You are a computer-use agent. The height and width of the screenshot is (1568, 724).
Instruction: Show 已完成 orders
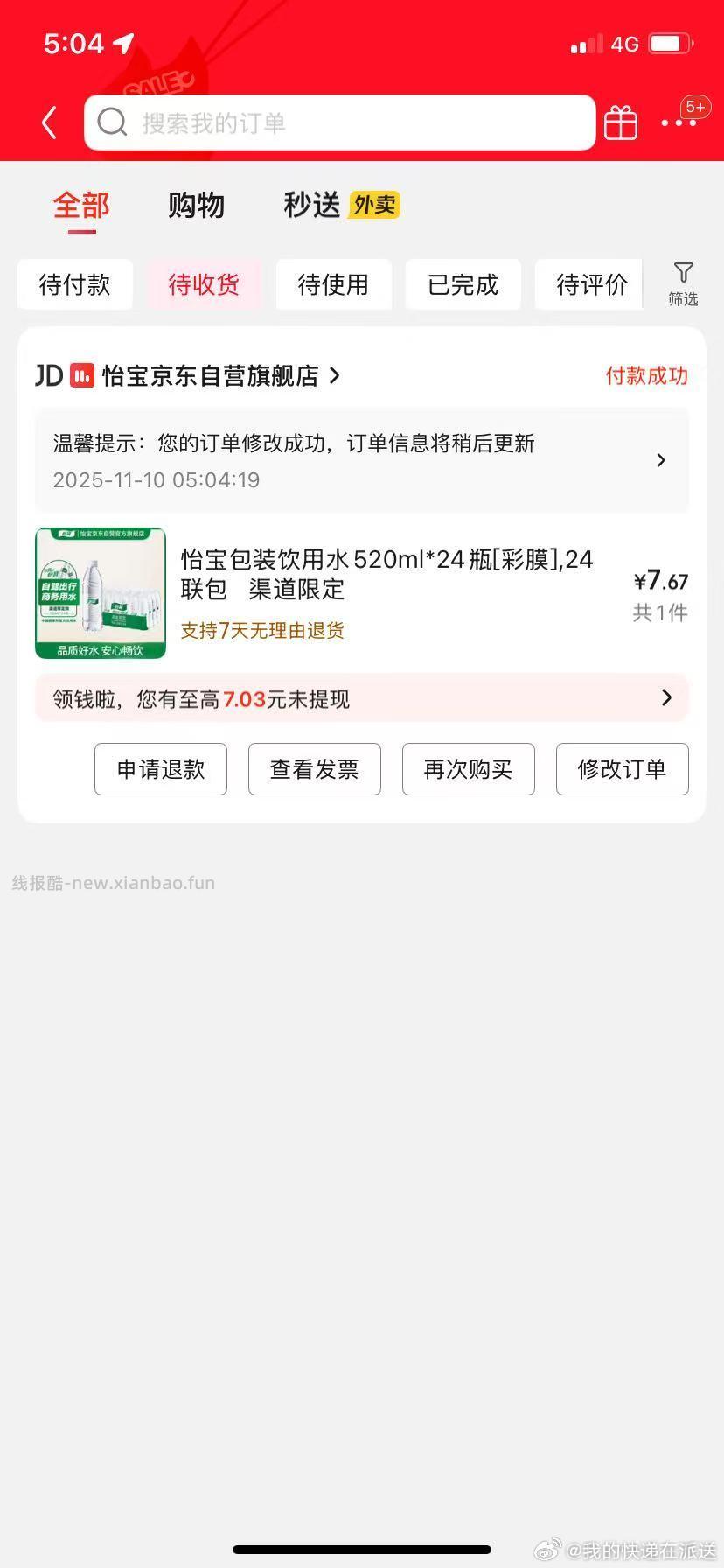click(x=463, y=284)
